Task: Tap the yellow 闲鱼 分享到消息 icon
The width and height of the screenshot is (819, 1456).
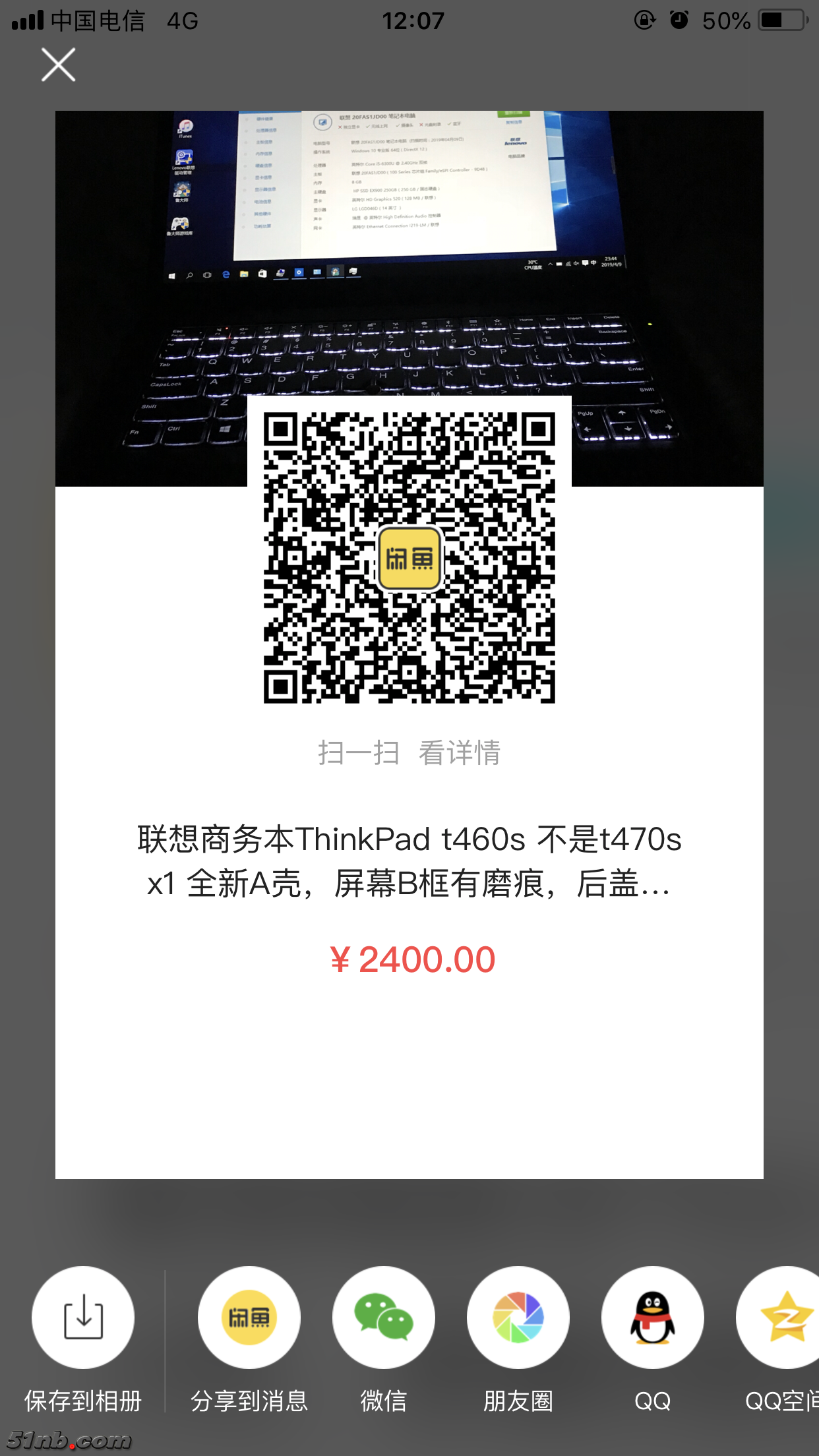Action: click(x=249, y=1317)
